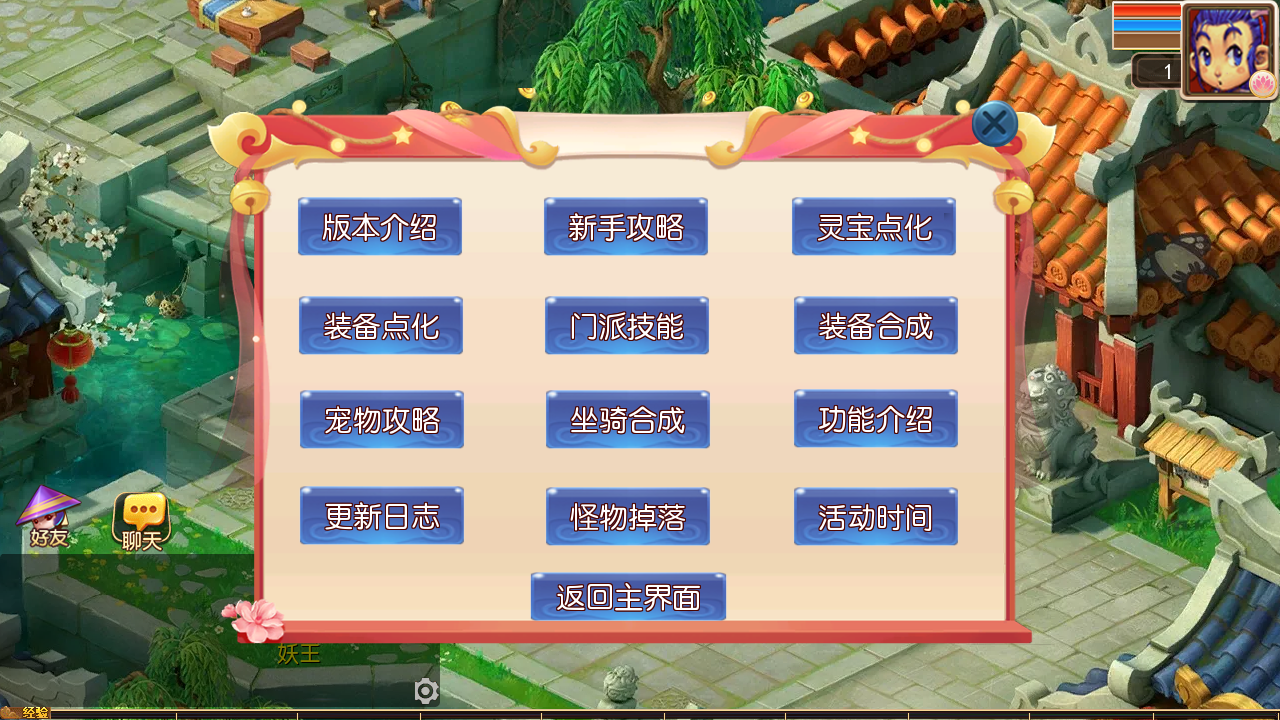This screenshot has height=720, width=1280.
Task: Open 新手攻略 guide
Action: (626, 227)
